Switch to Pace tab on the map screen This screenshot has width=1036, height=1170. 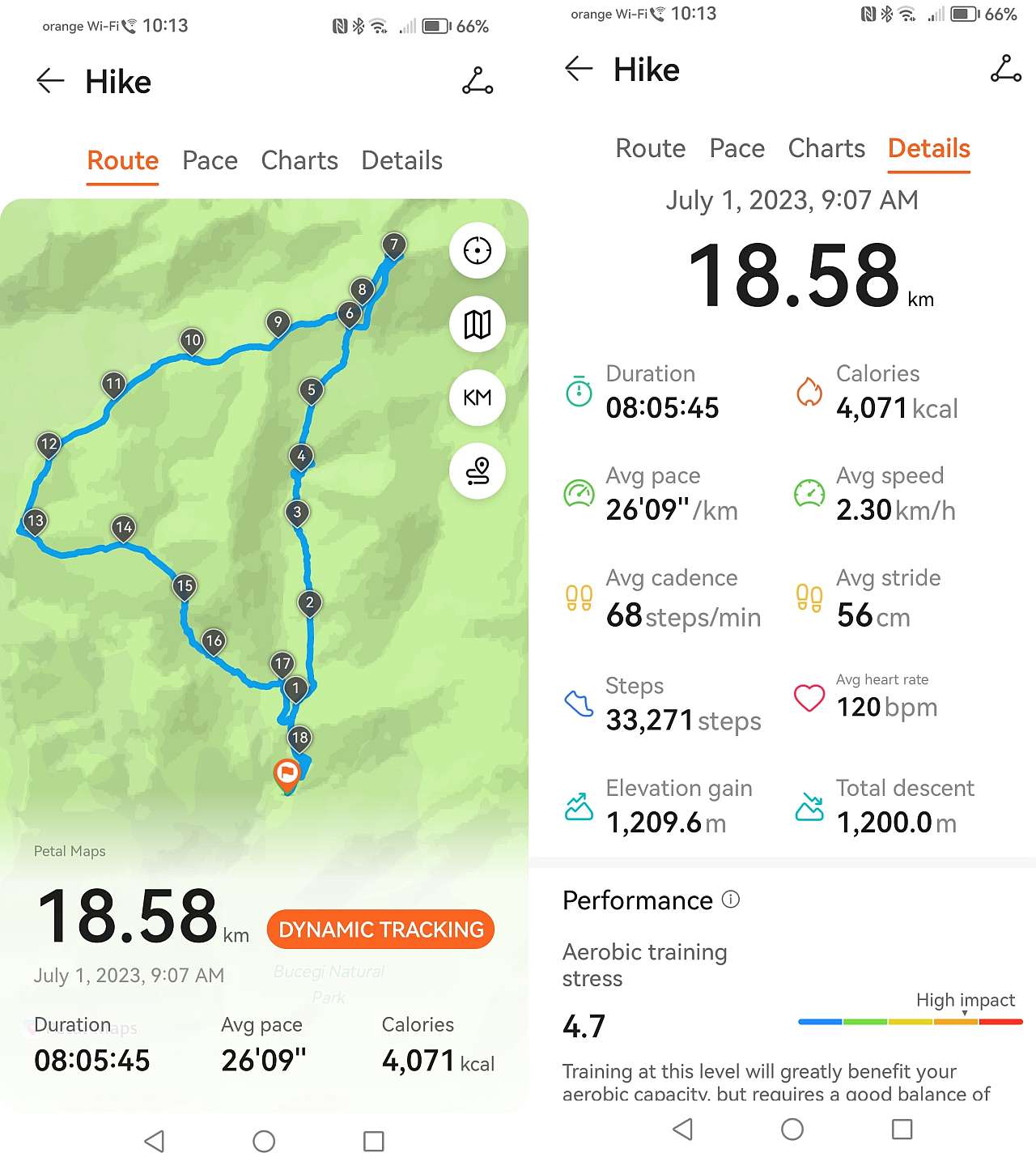click(x=210, y=160)
